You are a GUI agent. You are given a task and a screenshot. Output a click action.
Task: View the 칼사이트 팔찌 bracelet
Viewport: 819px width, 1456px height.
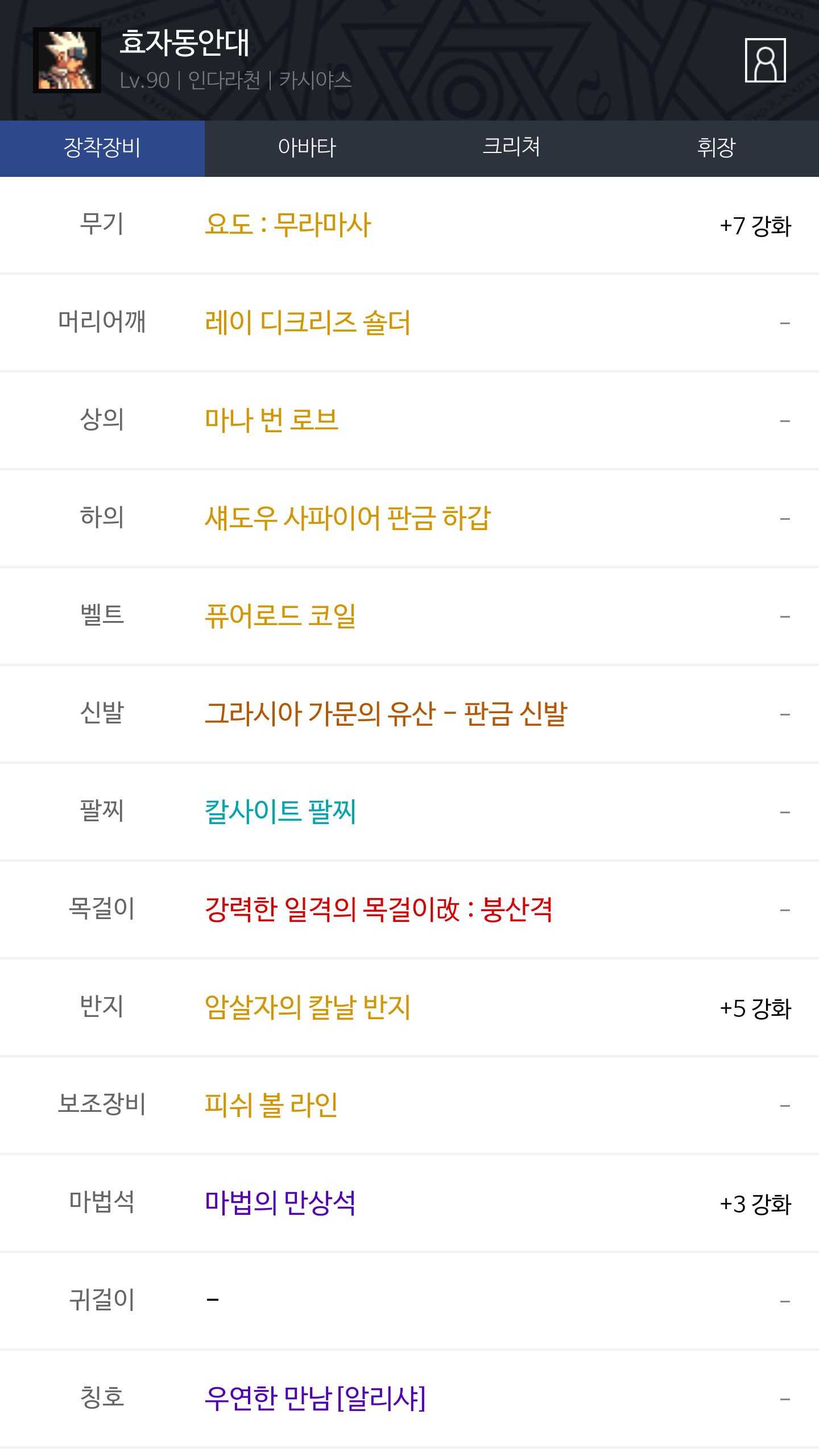[280, 812]
